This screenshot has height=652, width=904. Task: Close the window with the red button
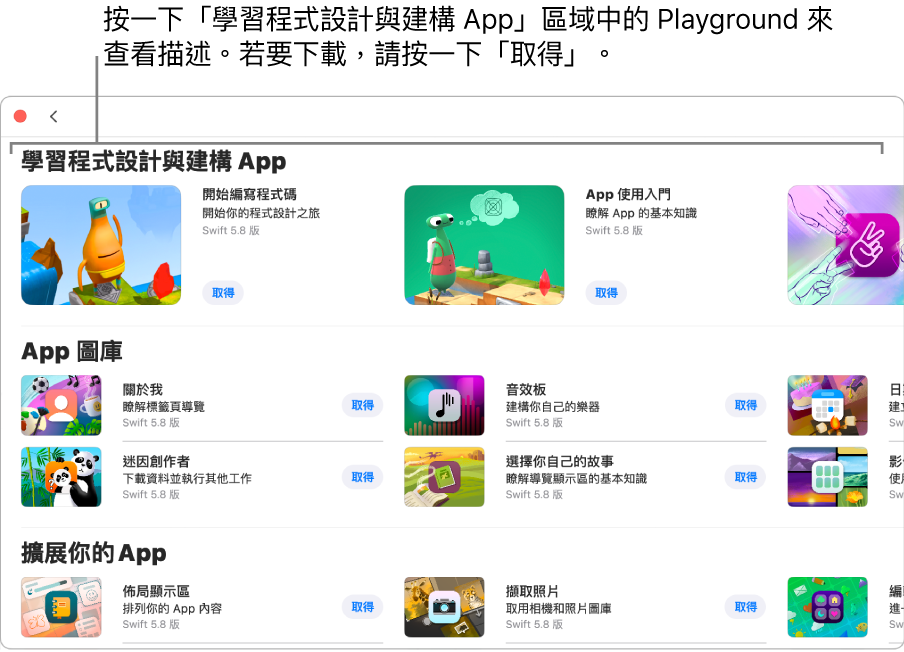pos(20,117)
